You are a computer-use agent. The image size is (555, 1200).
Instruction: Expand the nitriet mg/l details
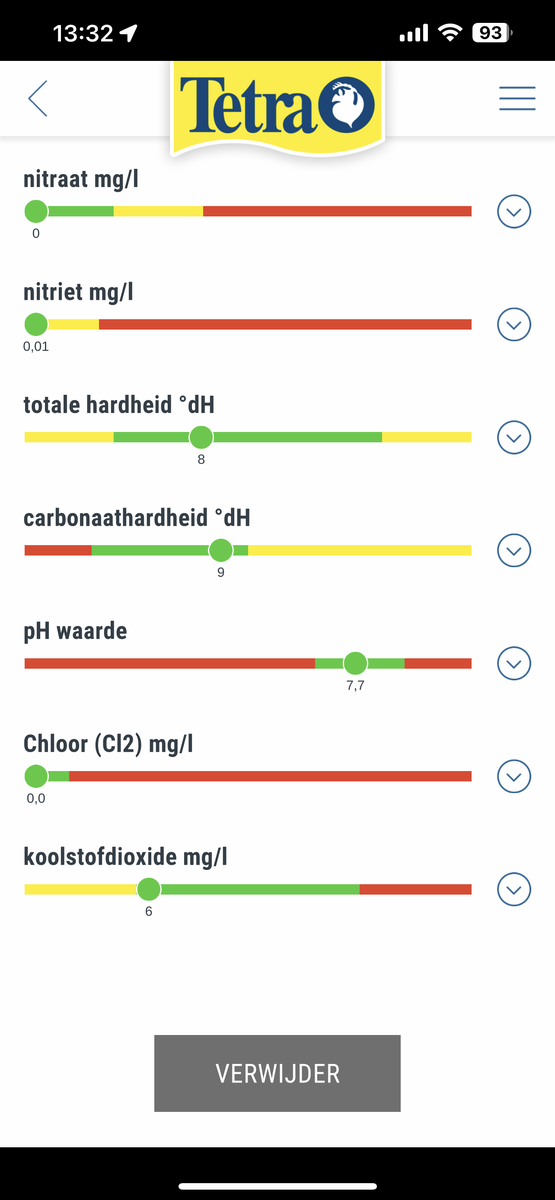point(514,325)
